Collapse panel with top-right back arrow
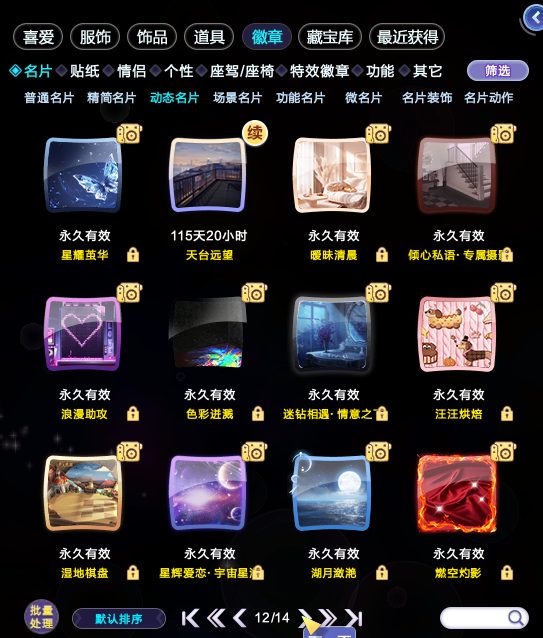Screen dimensions: 543x638 pyautogui.click(x=533, y=18)
